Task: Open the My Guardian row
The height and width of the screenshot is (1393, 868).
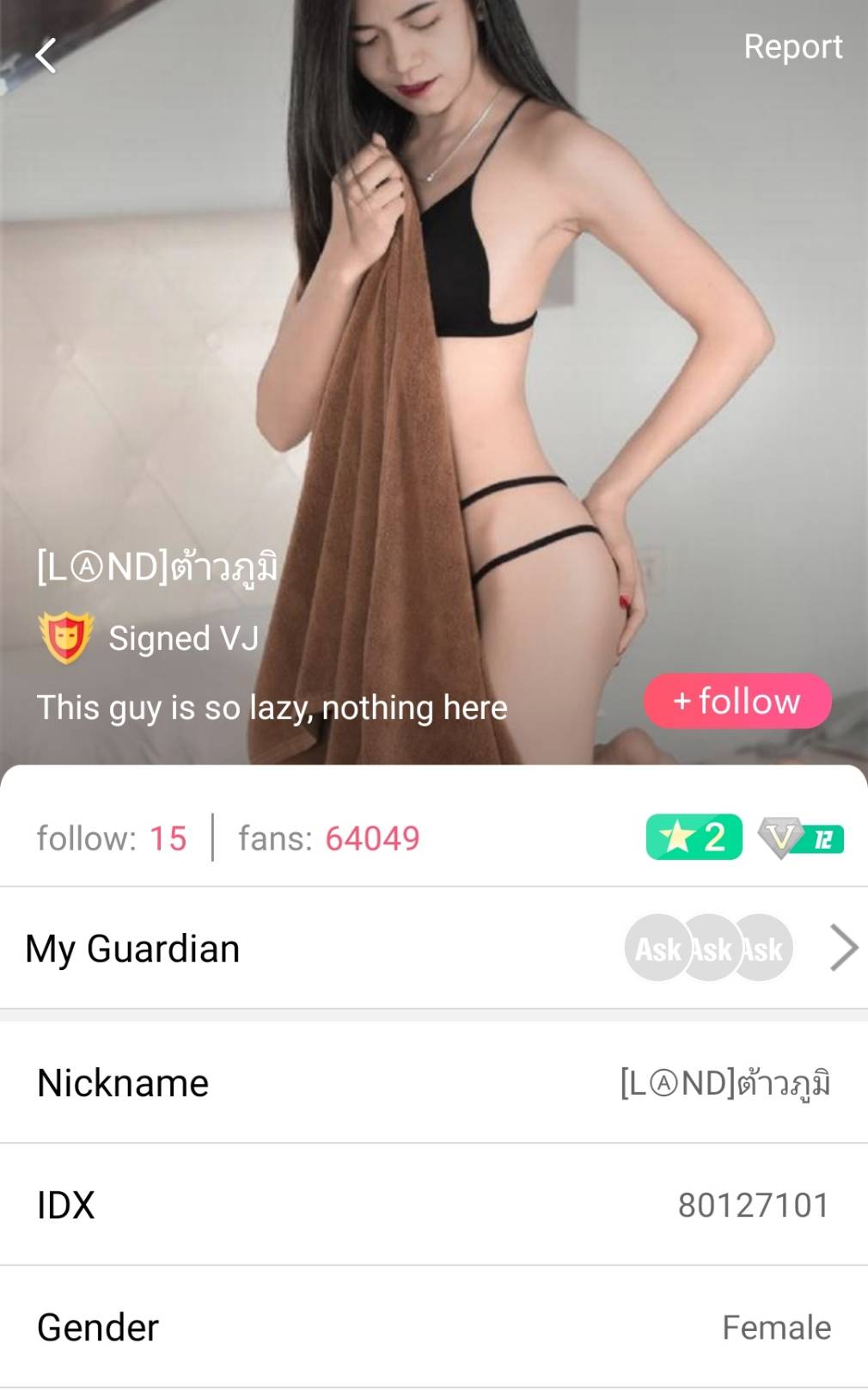Action: point(434,948)
